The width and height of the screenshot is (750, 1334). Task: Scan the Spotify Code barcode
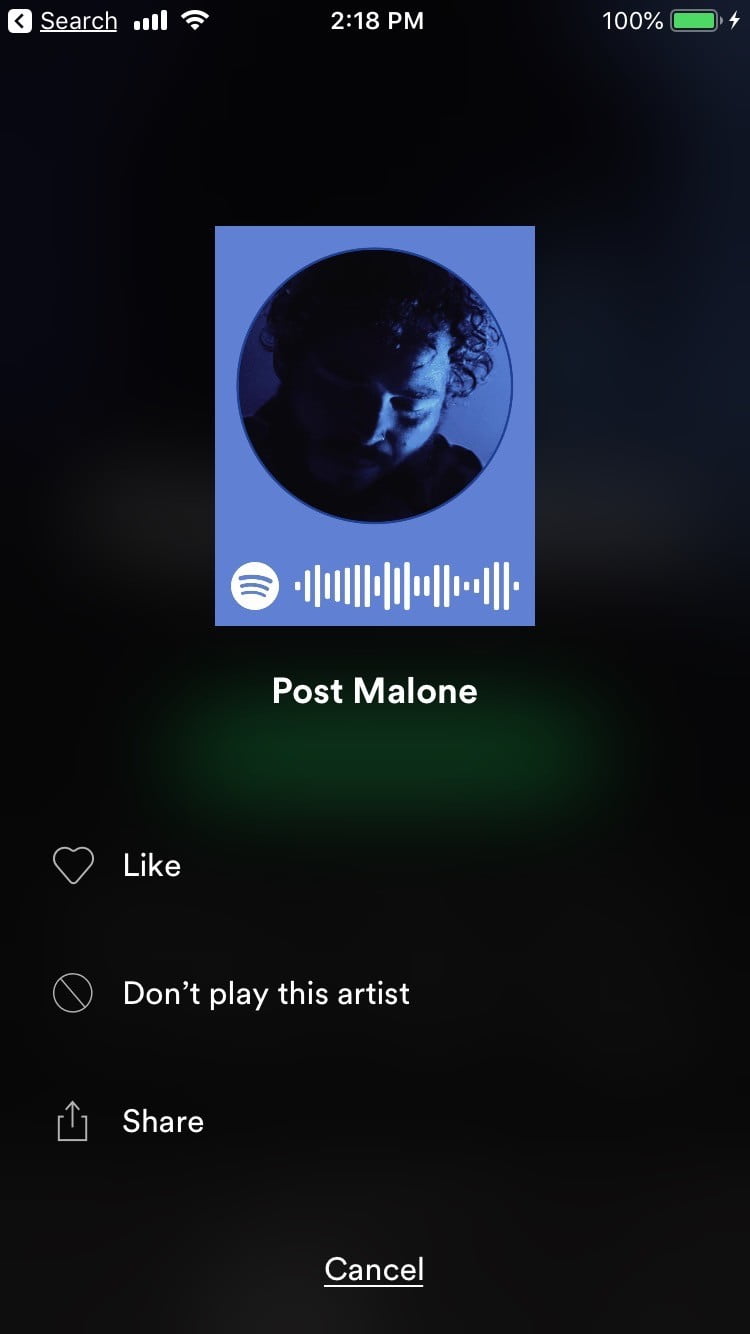(x=405, y=583)
